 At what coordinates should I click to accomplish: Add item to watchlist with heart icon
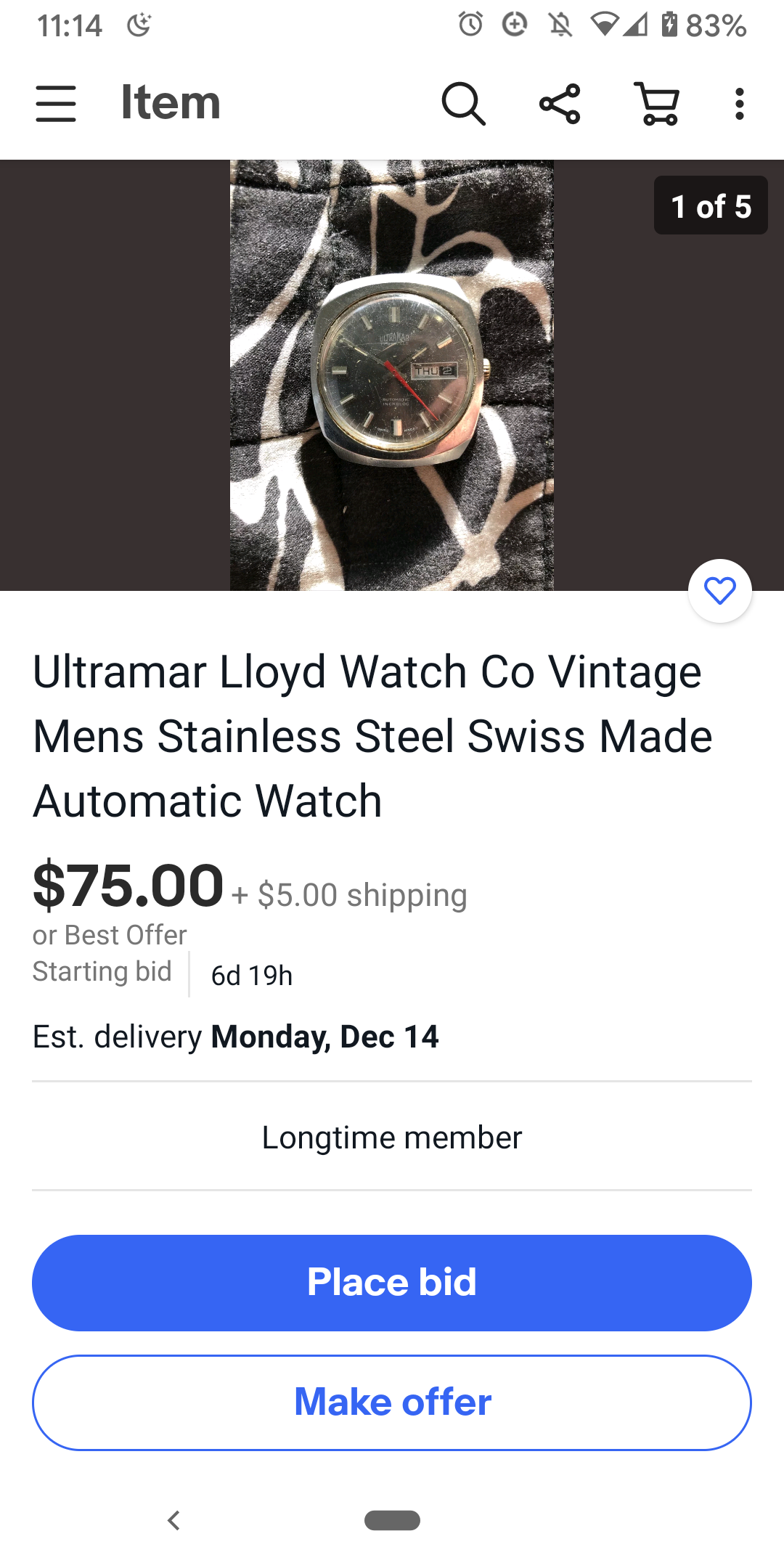tap(719, 590)
